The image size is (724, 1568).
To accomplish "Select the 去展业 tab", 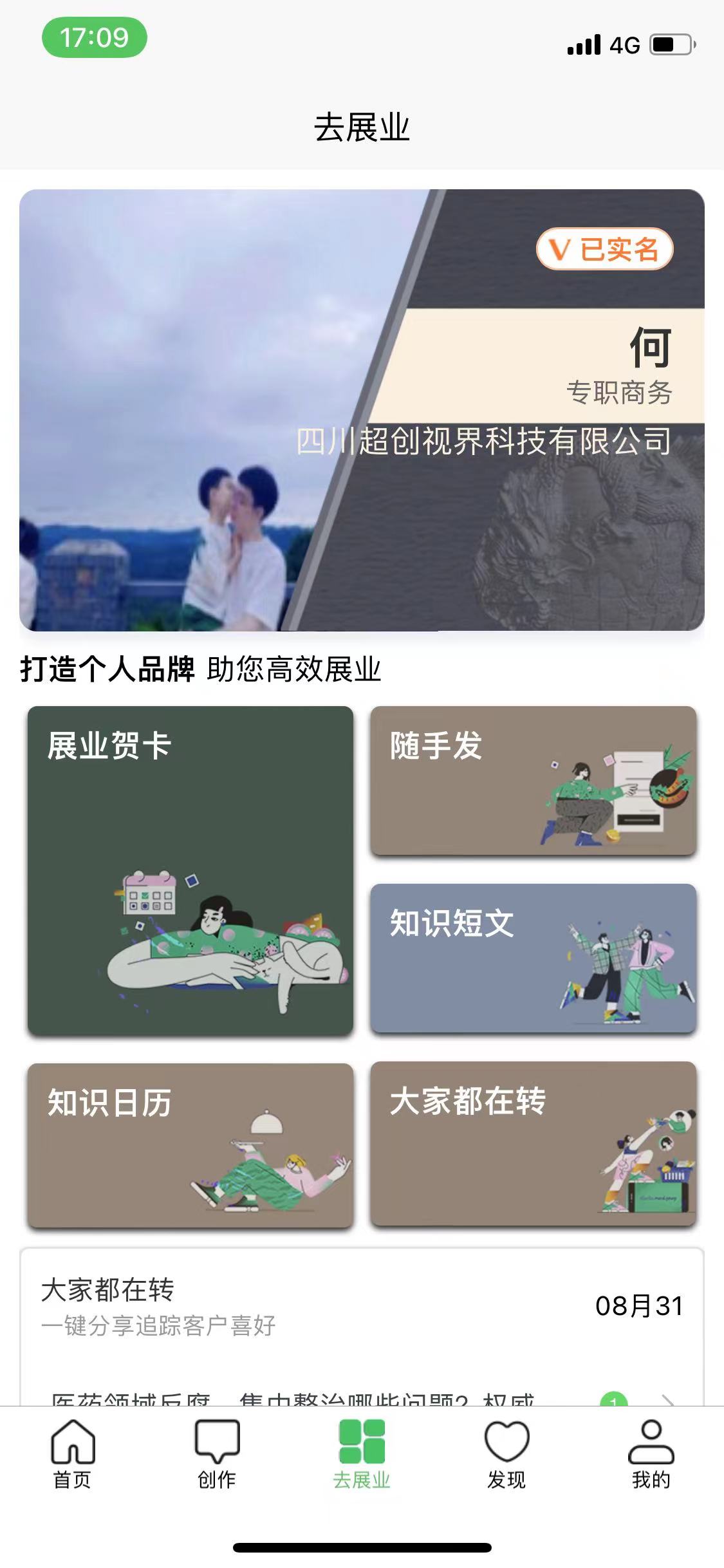I will click(x=362, y=1455).
